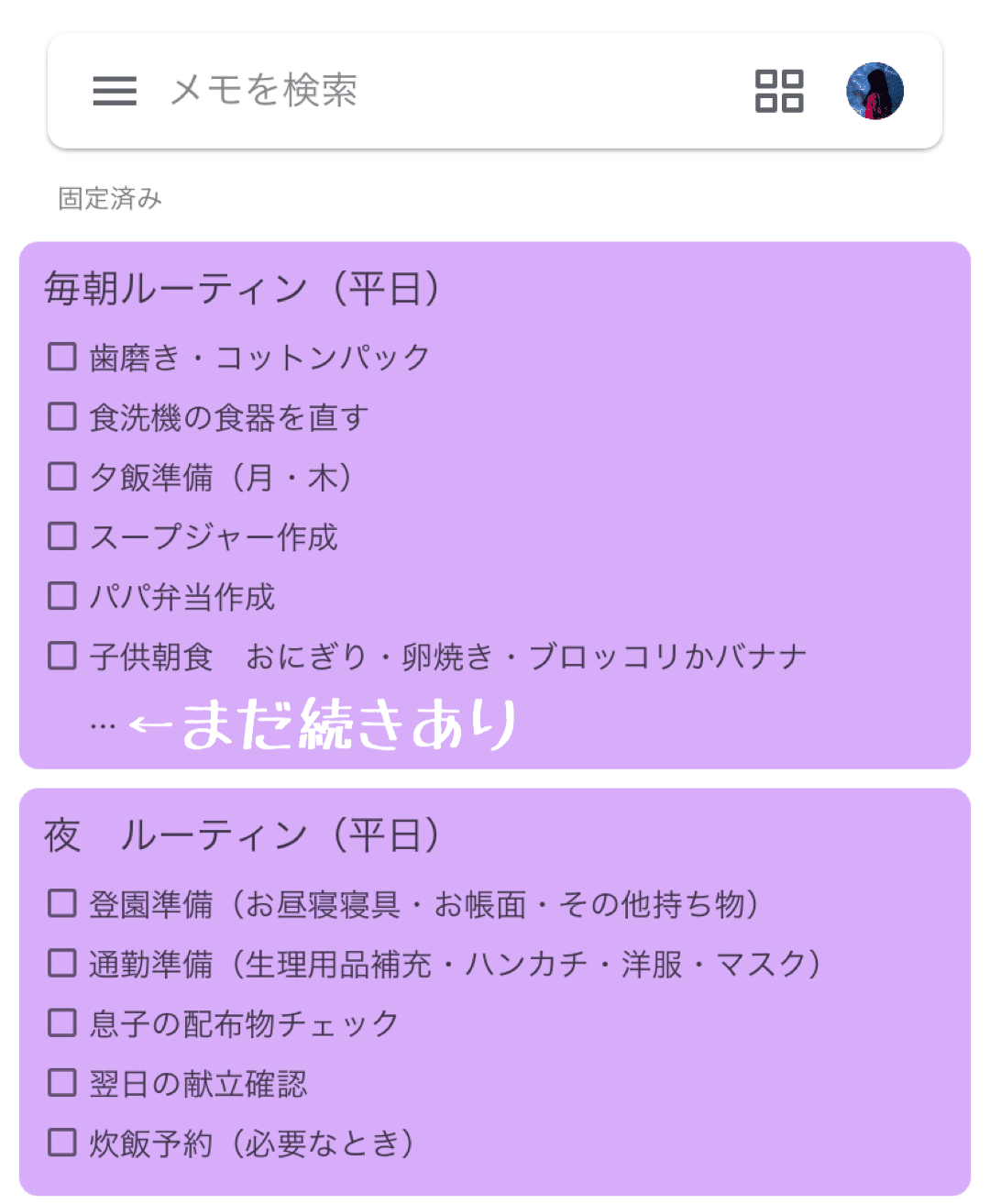Check off パパ弁当作成
Viewport: 990px width, 1204px height.
coord(61,596)
